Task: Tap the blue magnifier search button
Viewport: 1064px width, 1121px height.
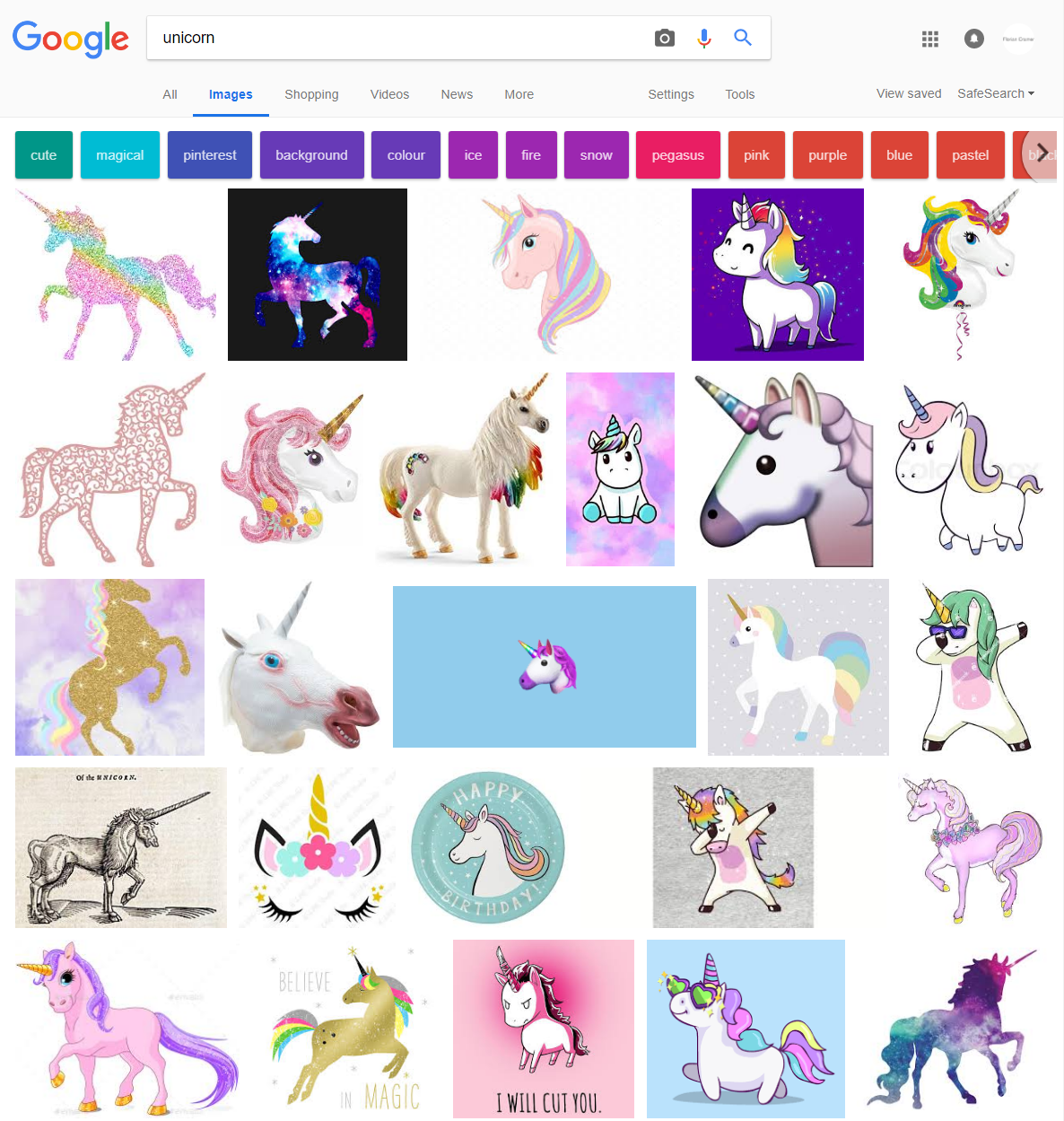Action: coord(743,38)
